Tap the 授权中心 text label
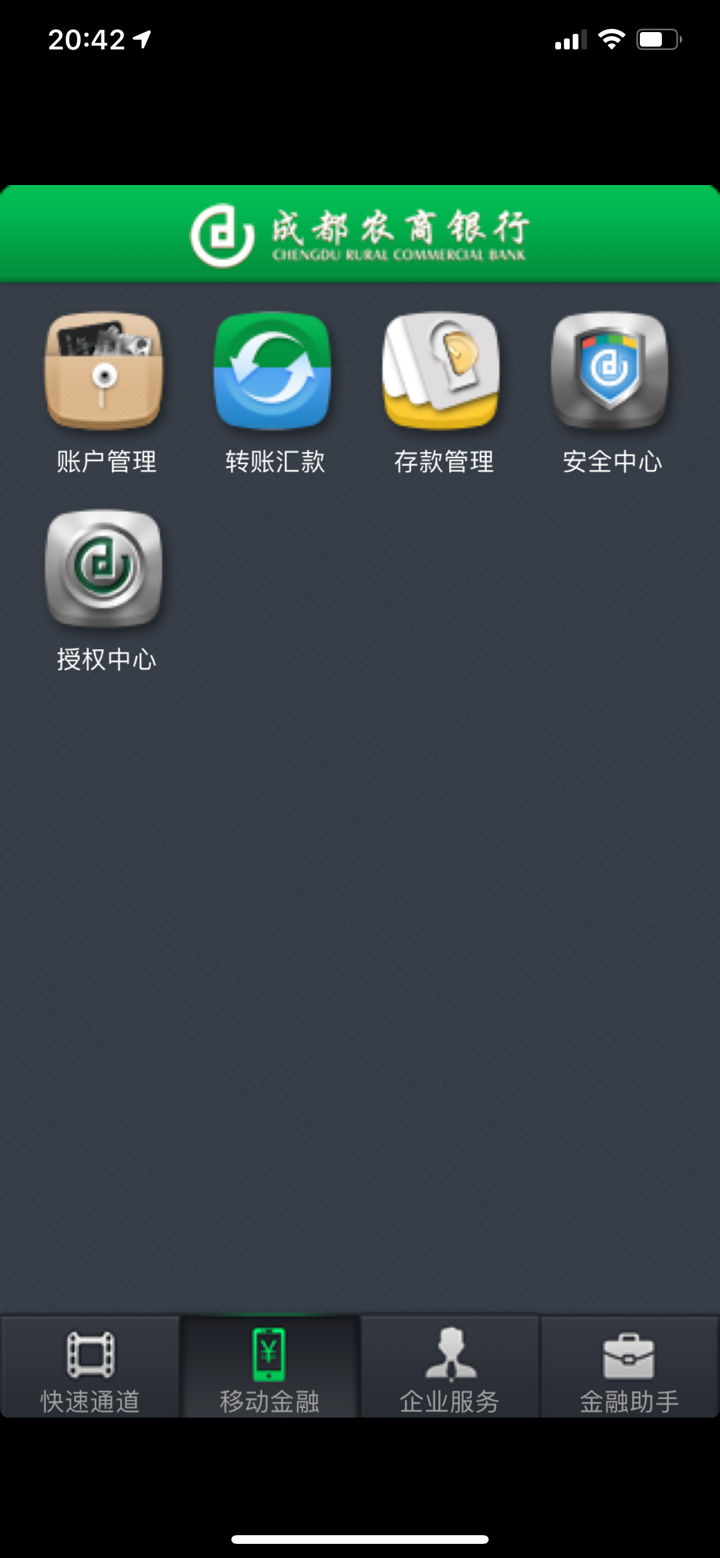Viewport: 720px width, 1558px height. pyautogui.click(x=106, y=659)
